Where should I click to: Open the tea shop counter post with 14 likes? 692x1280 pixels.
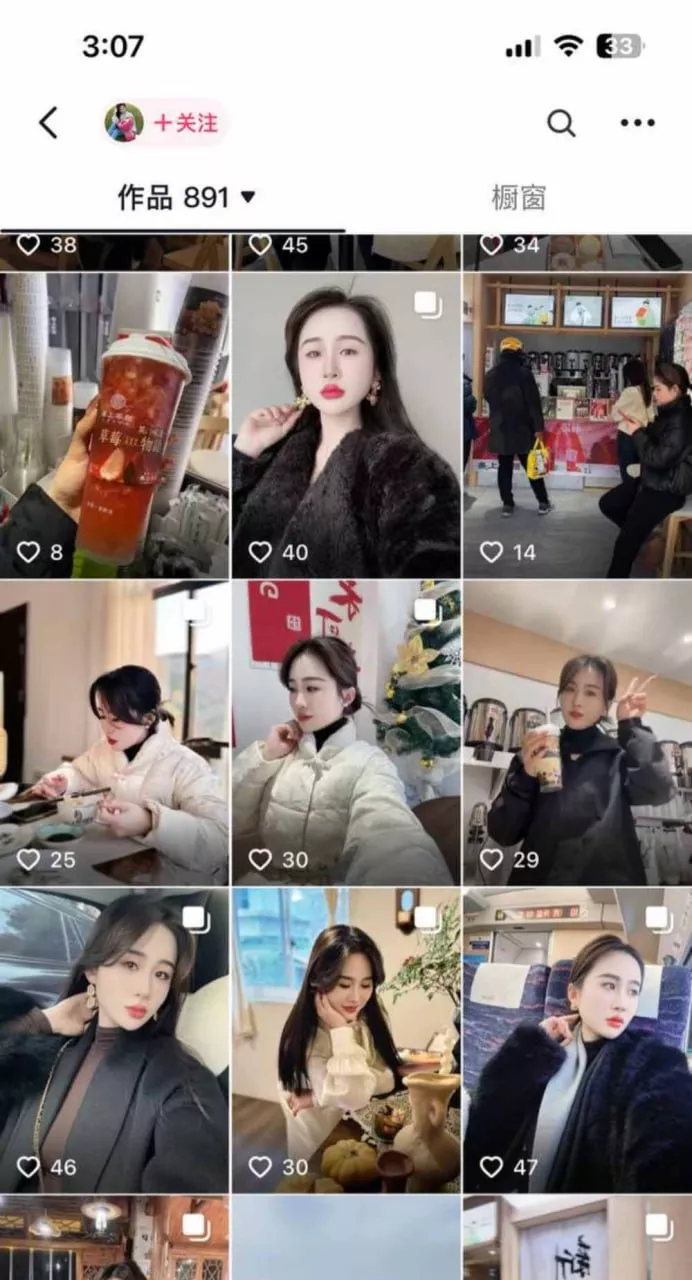(x=577, y=425)
